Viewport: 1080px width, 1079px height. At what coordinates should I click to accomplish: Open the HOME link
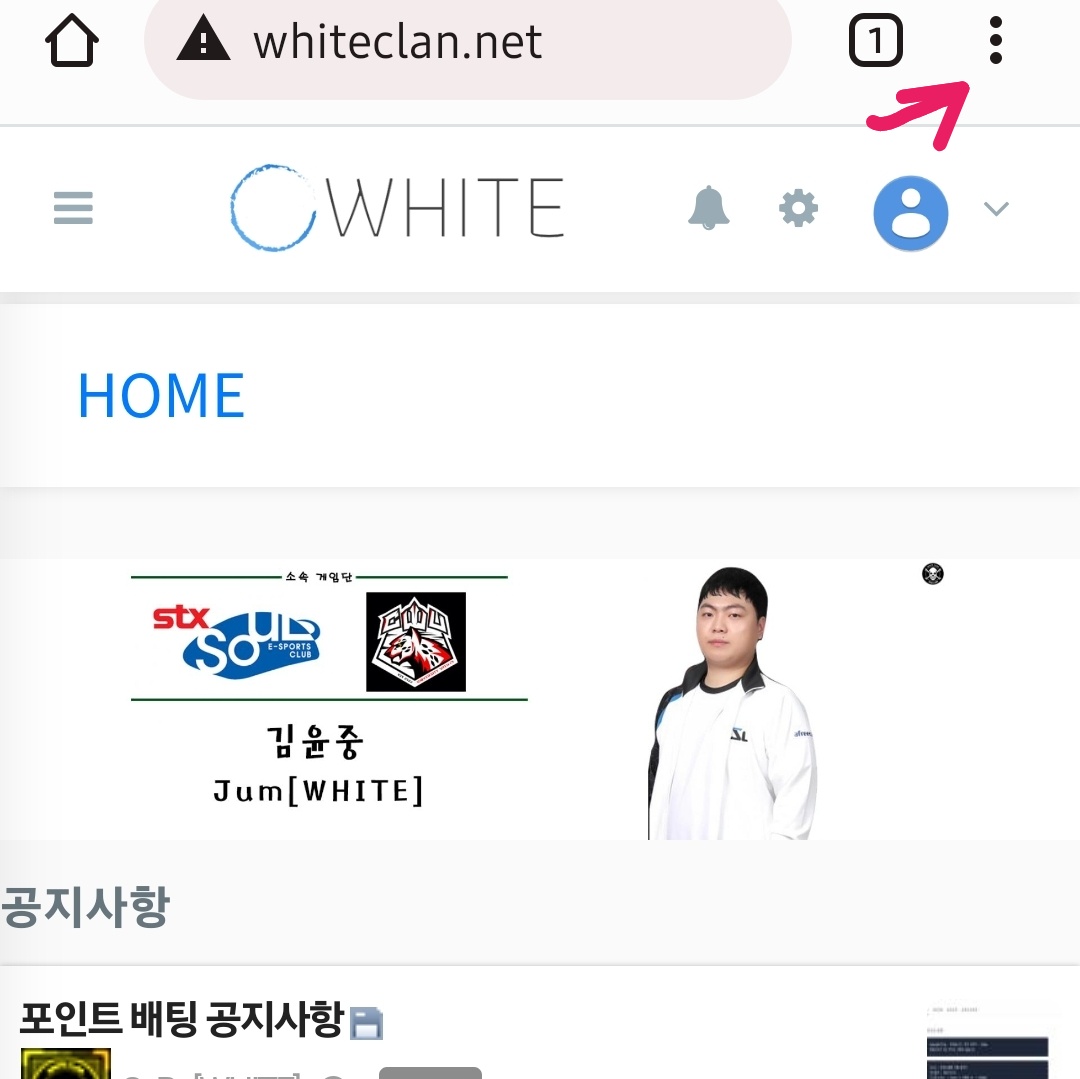point(161,396)
